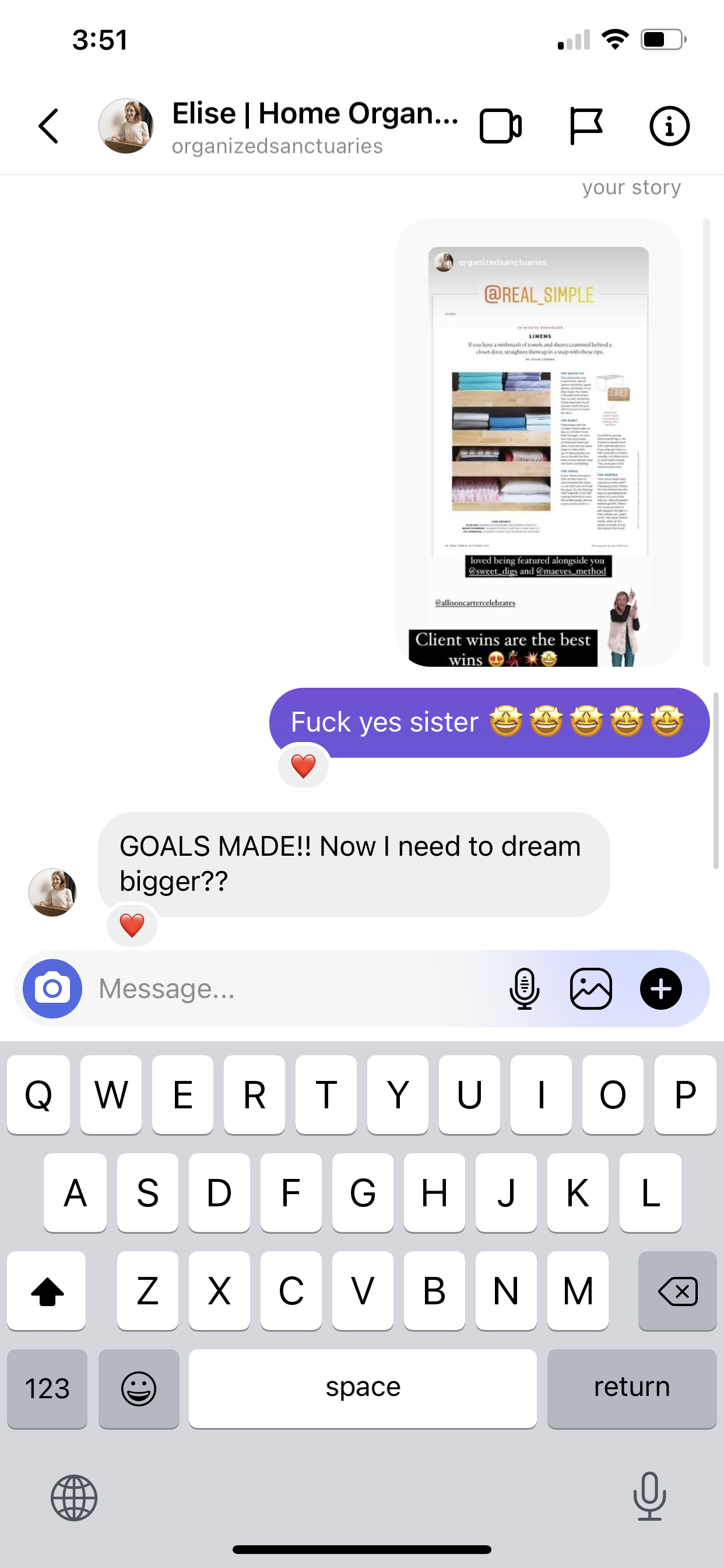Switch to the 123 numbers keyboard
This screenshot has height=1568, width=724.
pyautogui.click(x=47, y=1388)
